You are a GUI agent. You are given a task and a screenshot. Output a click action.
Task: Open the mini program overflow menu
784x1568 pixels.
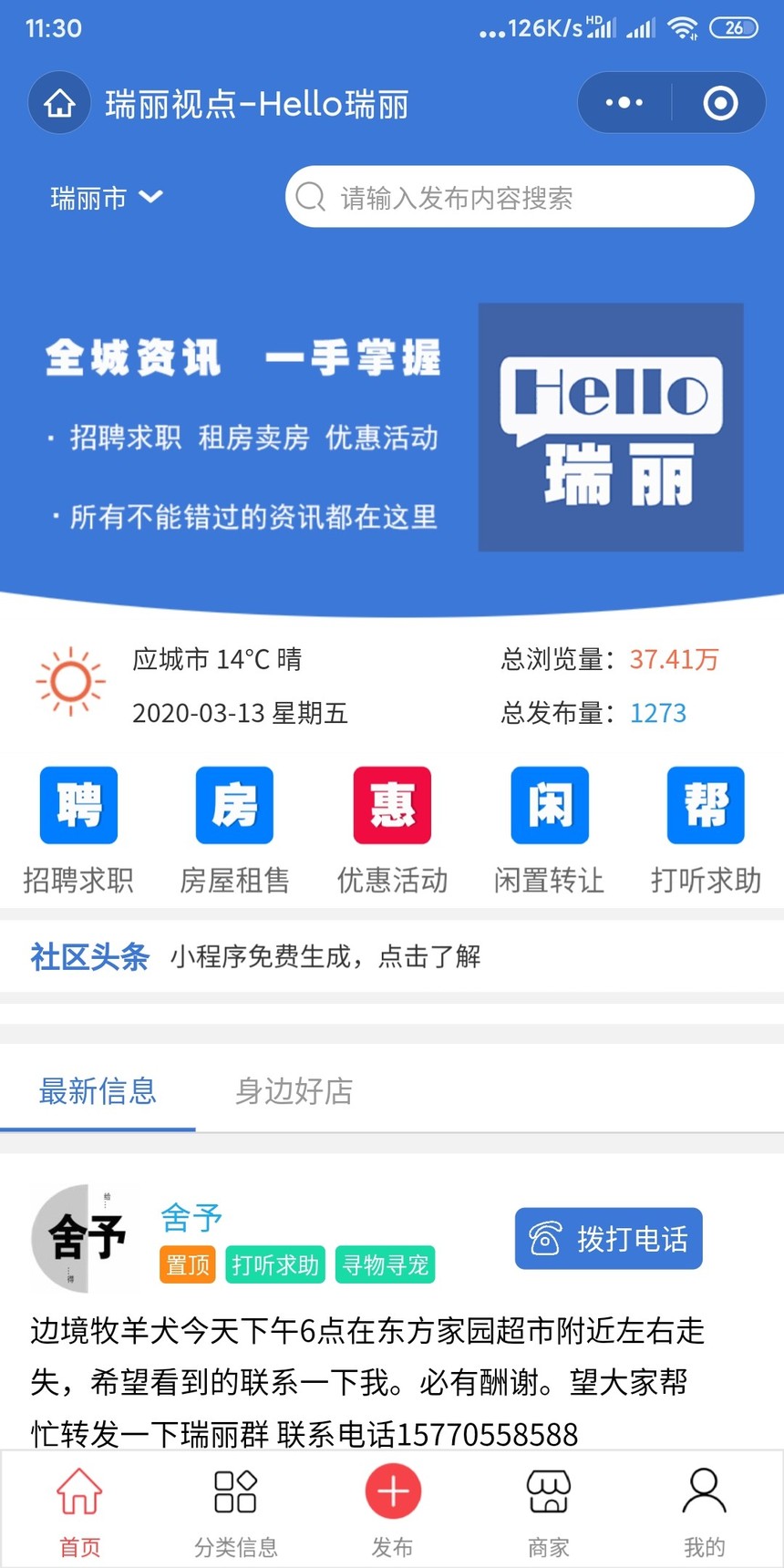click(x=624, y=103)
